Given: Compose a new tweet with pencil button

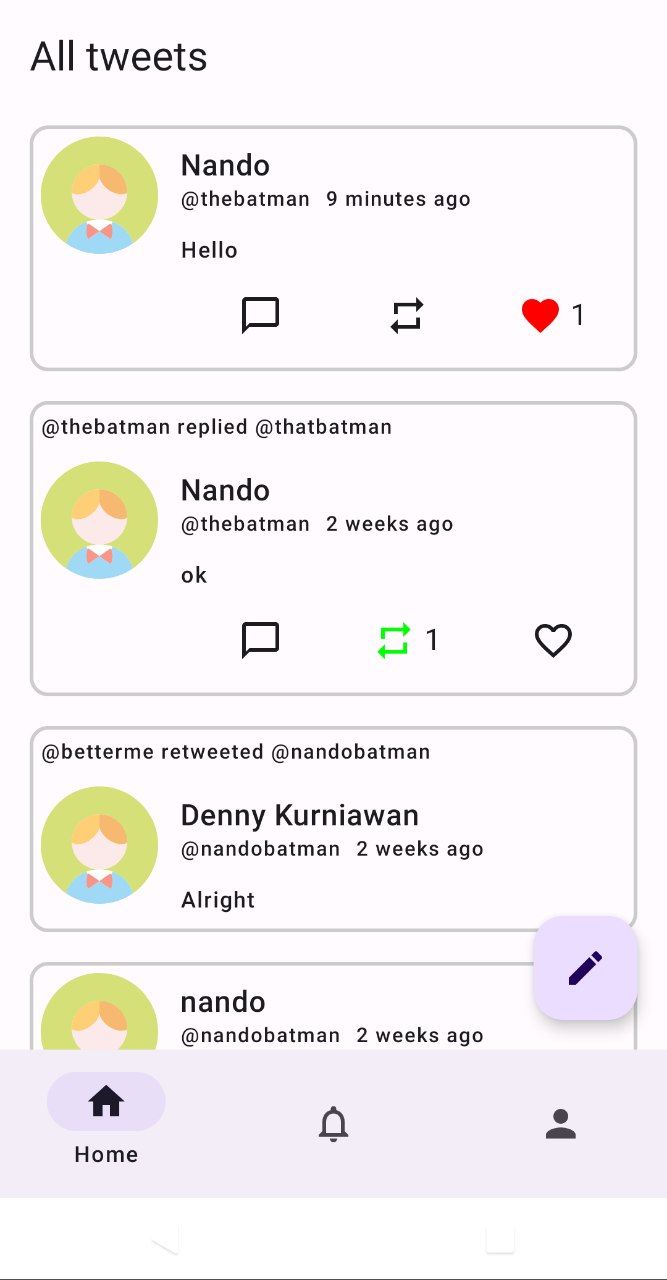Looking at the screenshot, I should point(585,968).
